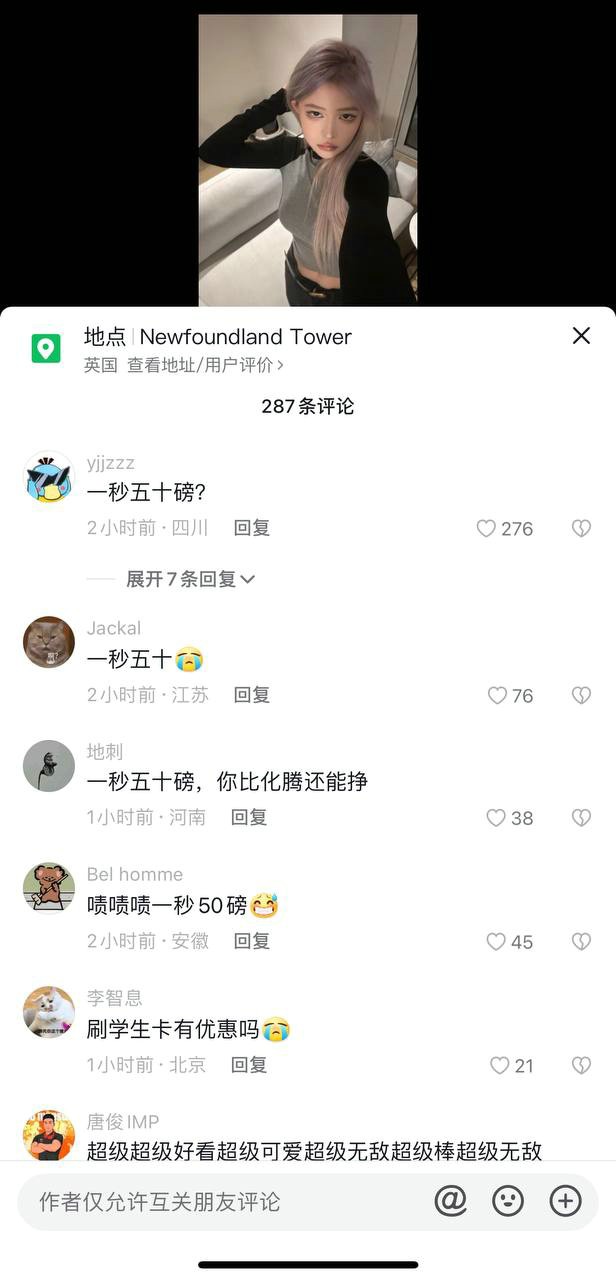
Task: Reply to 地刺's comment
Action: (x=249, y=817)
